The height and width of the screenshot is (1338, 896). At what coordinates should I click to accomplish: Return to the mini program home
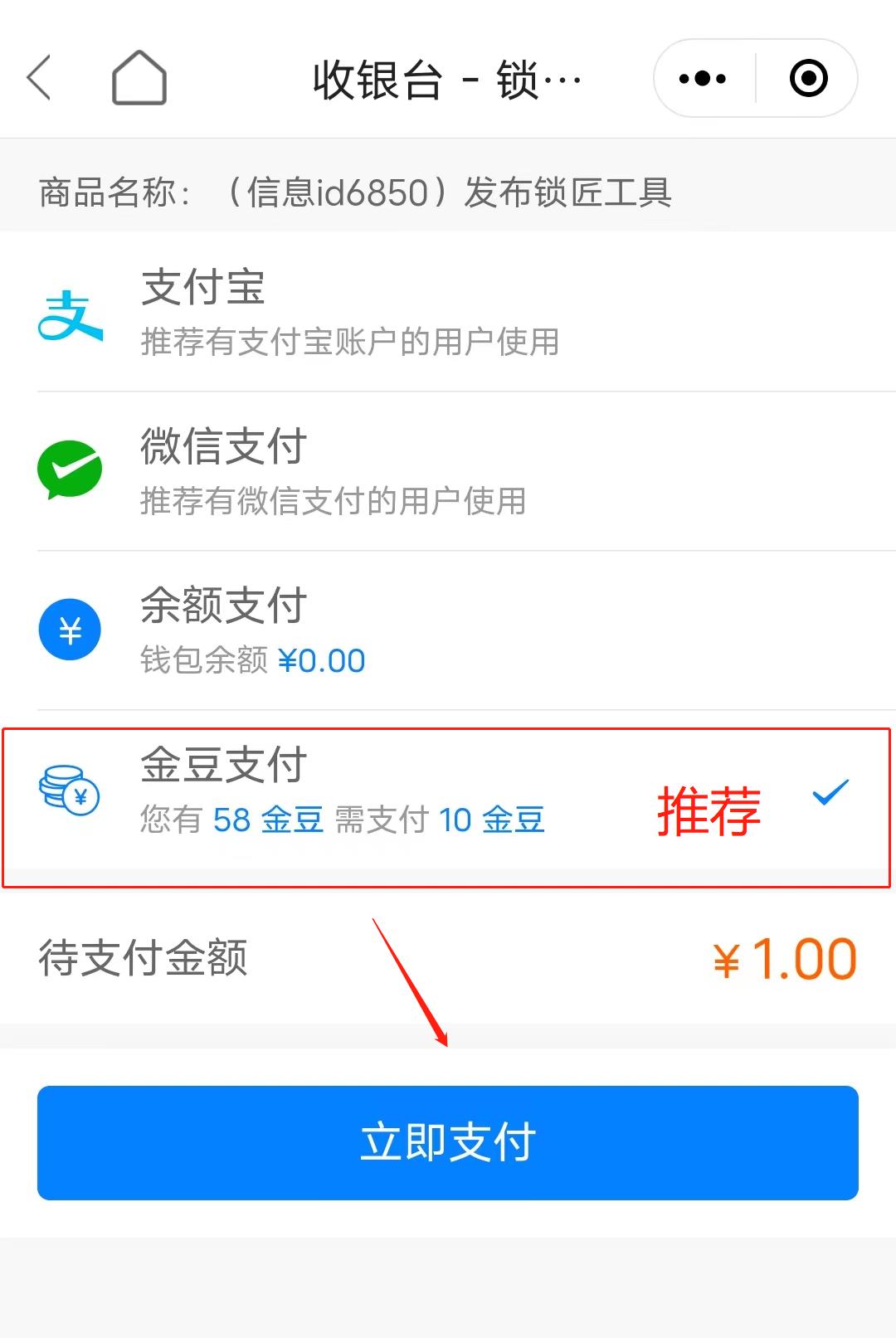click(139, 78)
